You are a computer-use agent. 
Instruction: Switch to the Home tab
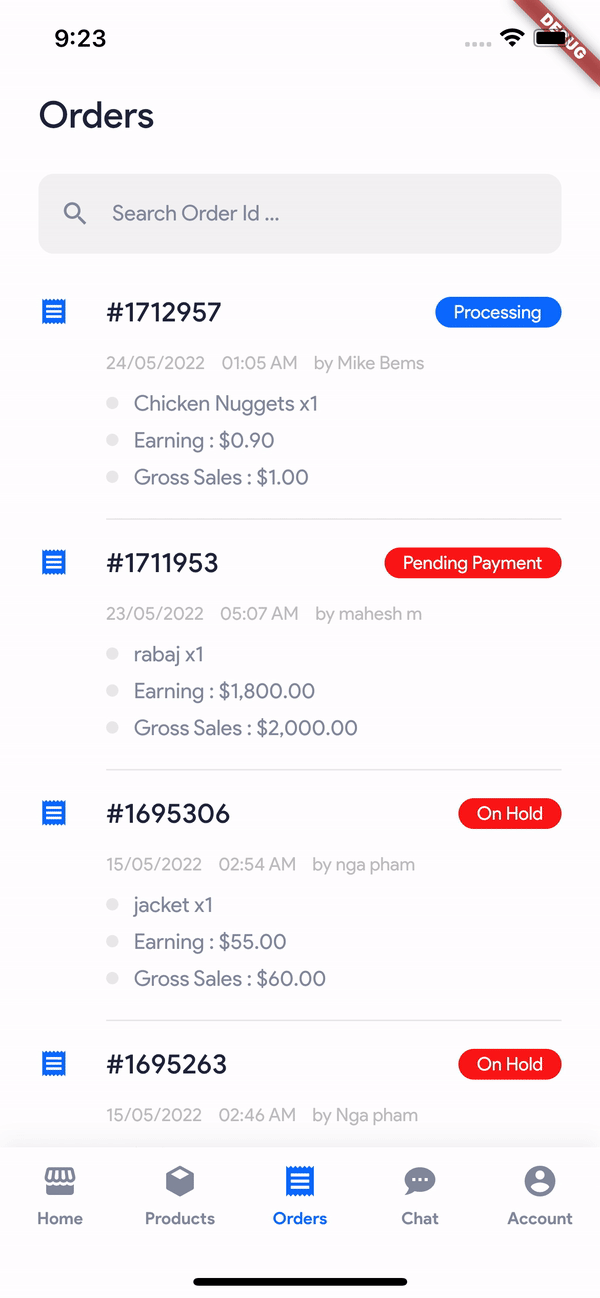click(x=60, y=1196)
